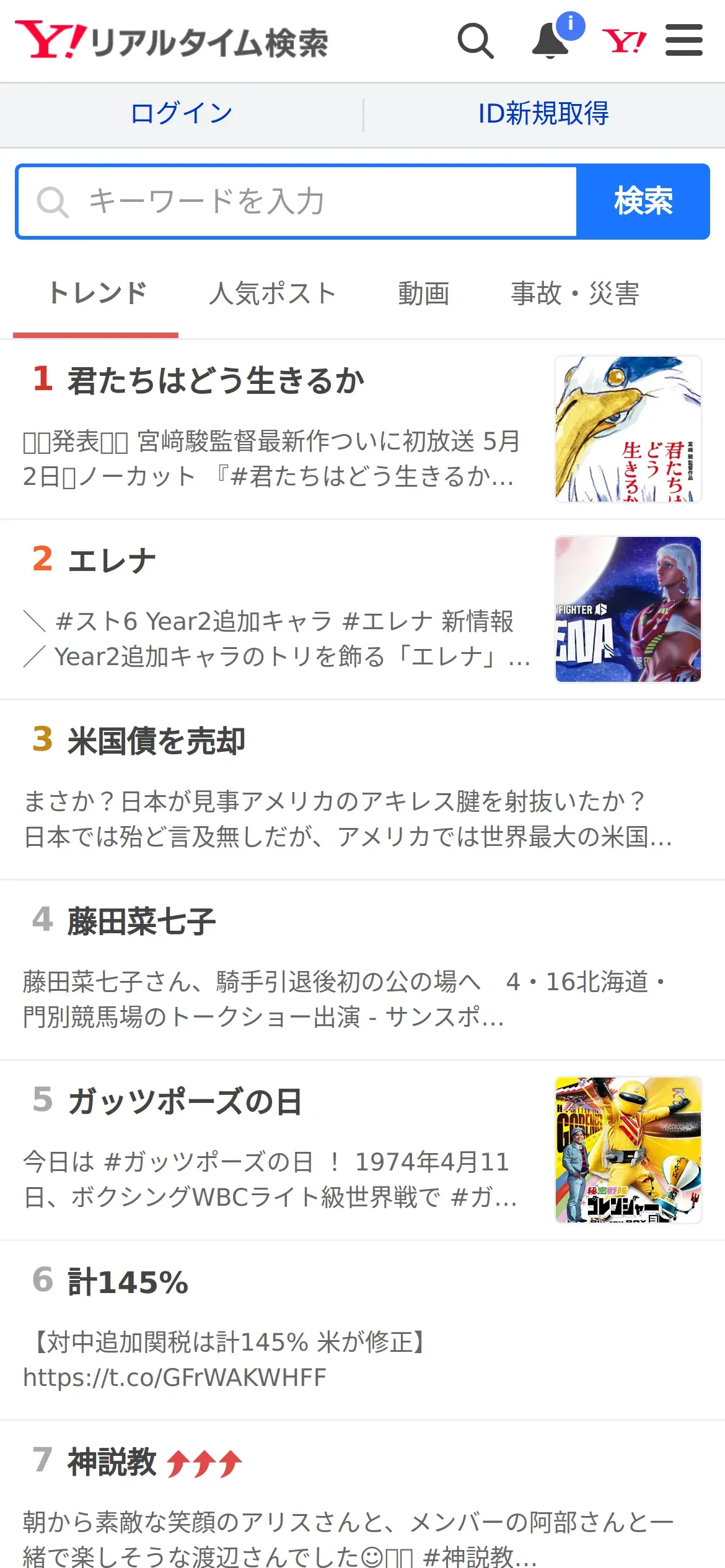Open trend 6 計145%
The image size is (725, 1568).
[128, 1282]
